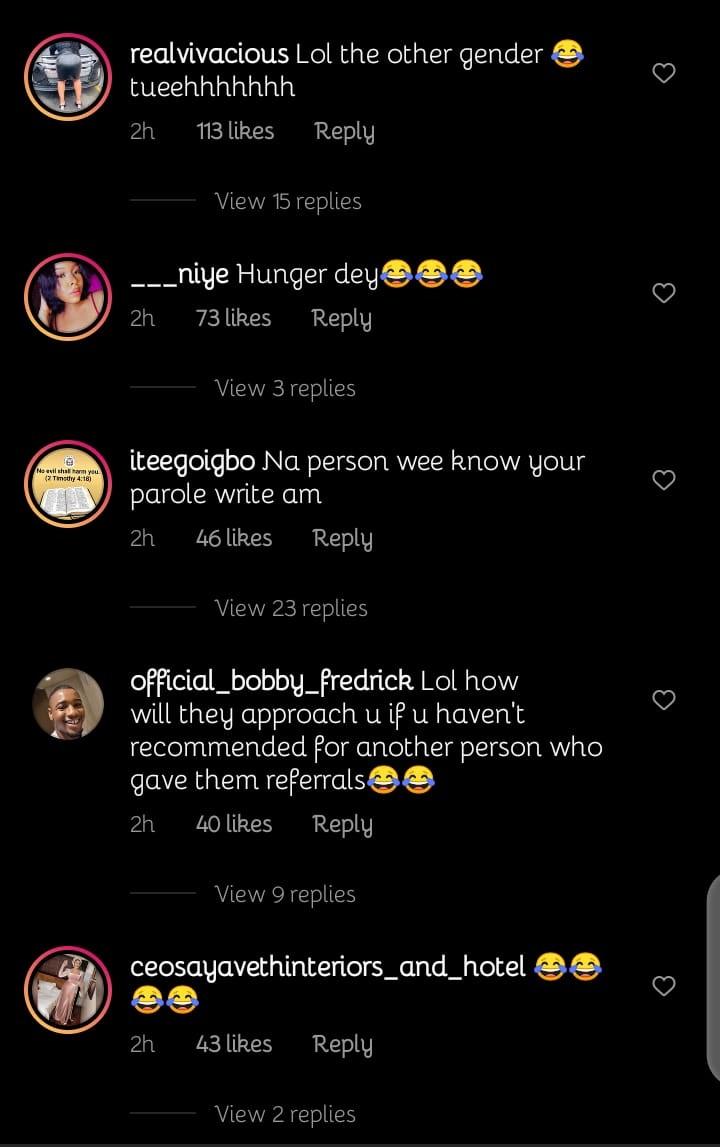Tap the heart icon on iteegoigbo's comment
720x1147 pixels.
tap(663, 480)
